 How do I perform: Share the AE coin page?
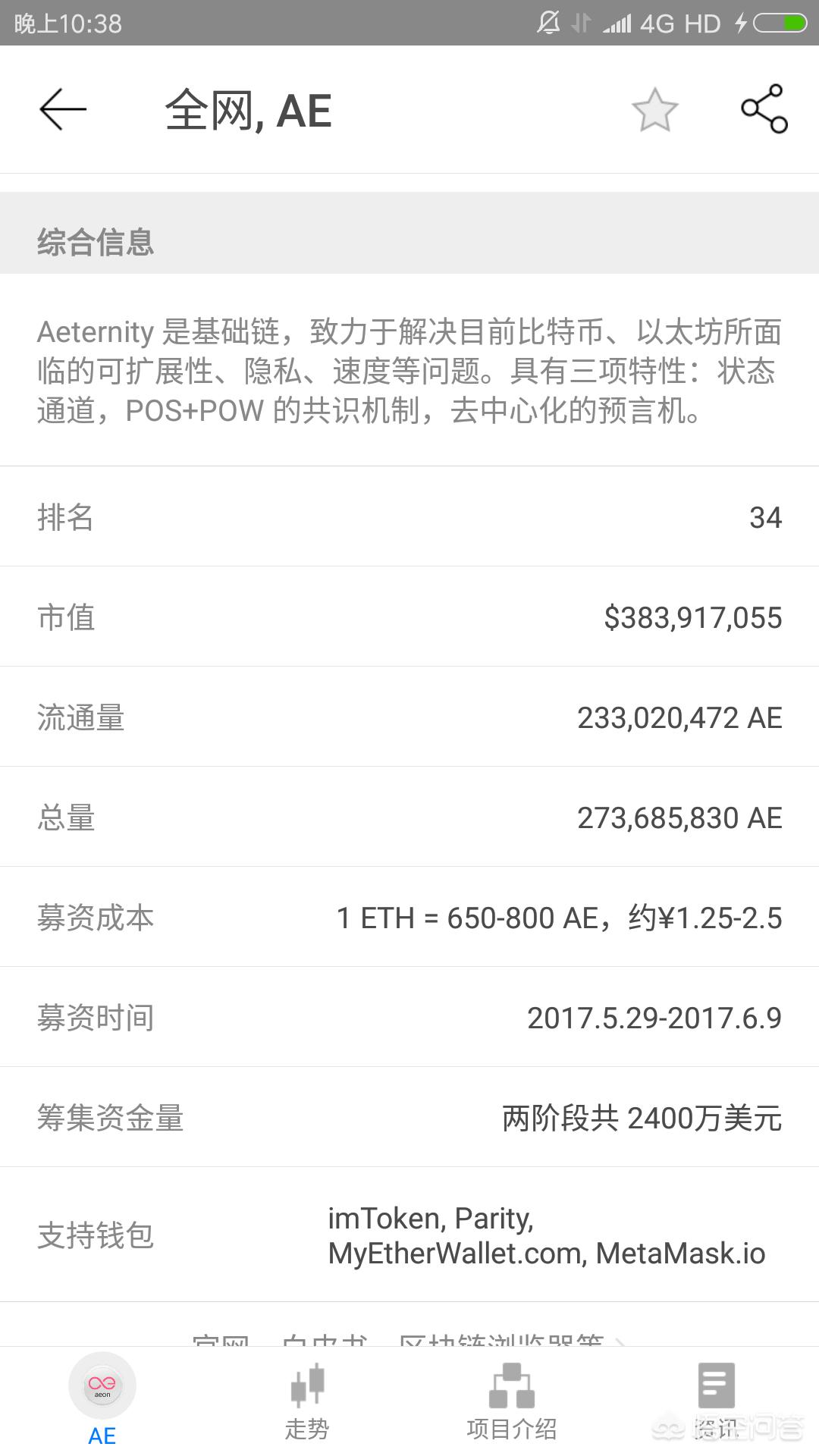coord(764,109)
